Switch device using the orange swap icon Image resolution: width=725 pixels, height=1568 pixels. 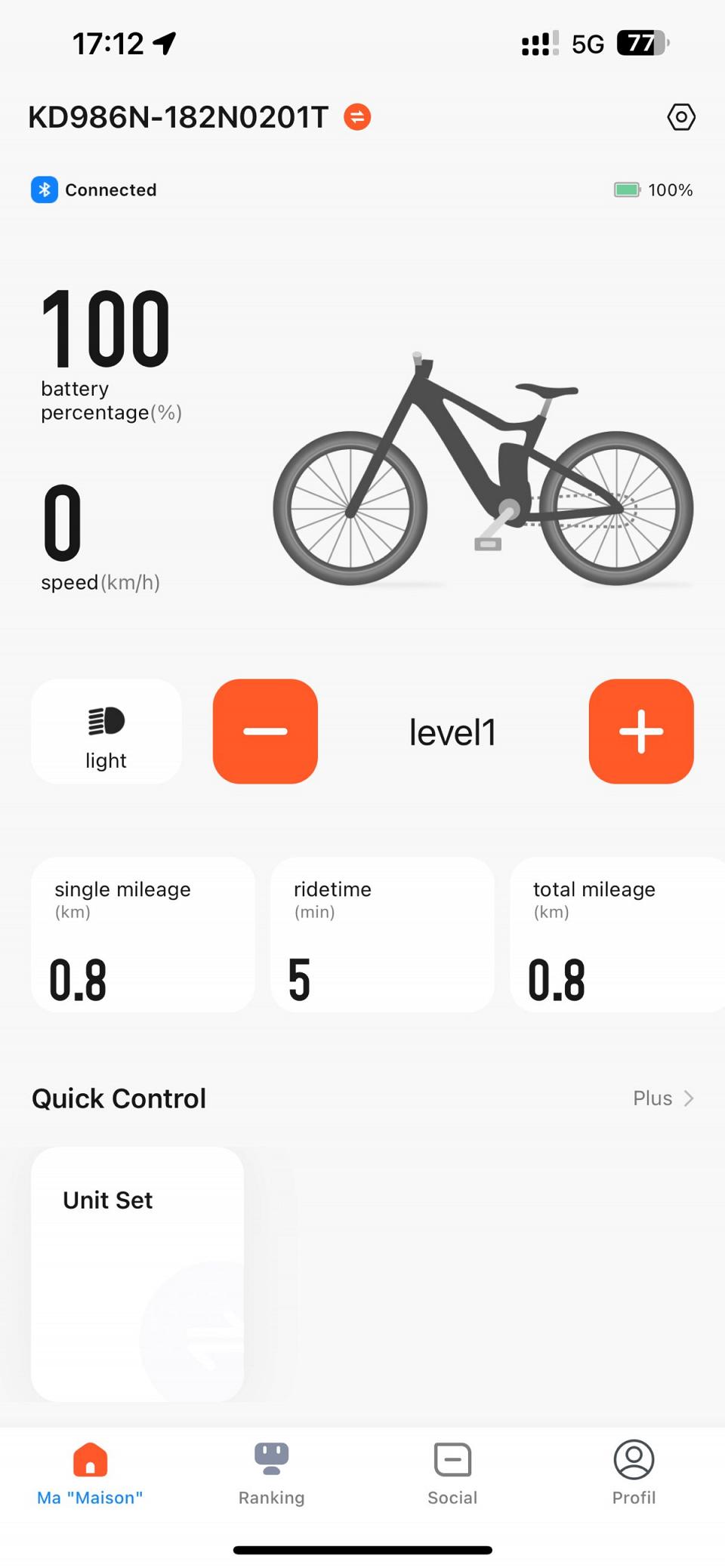[357, 117]
